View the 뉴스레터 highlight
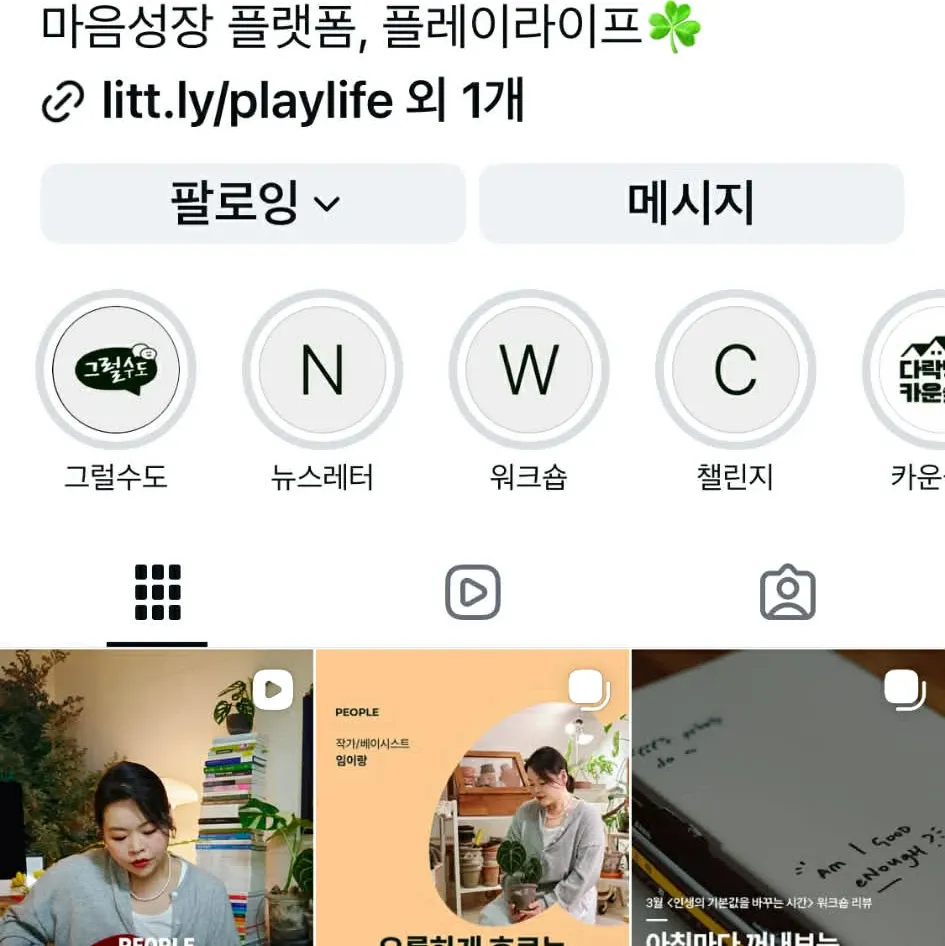945x946 pixels. (x=322, y=370)
